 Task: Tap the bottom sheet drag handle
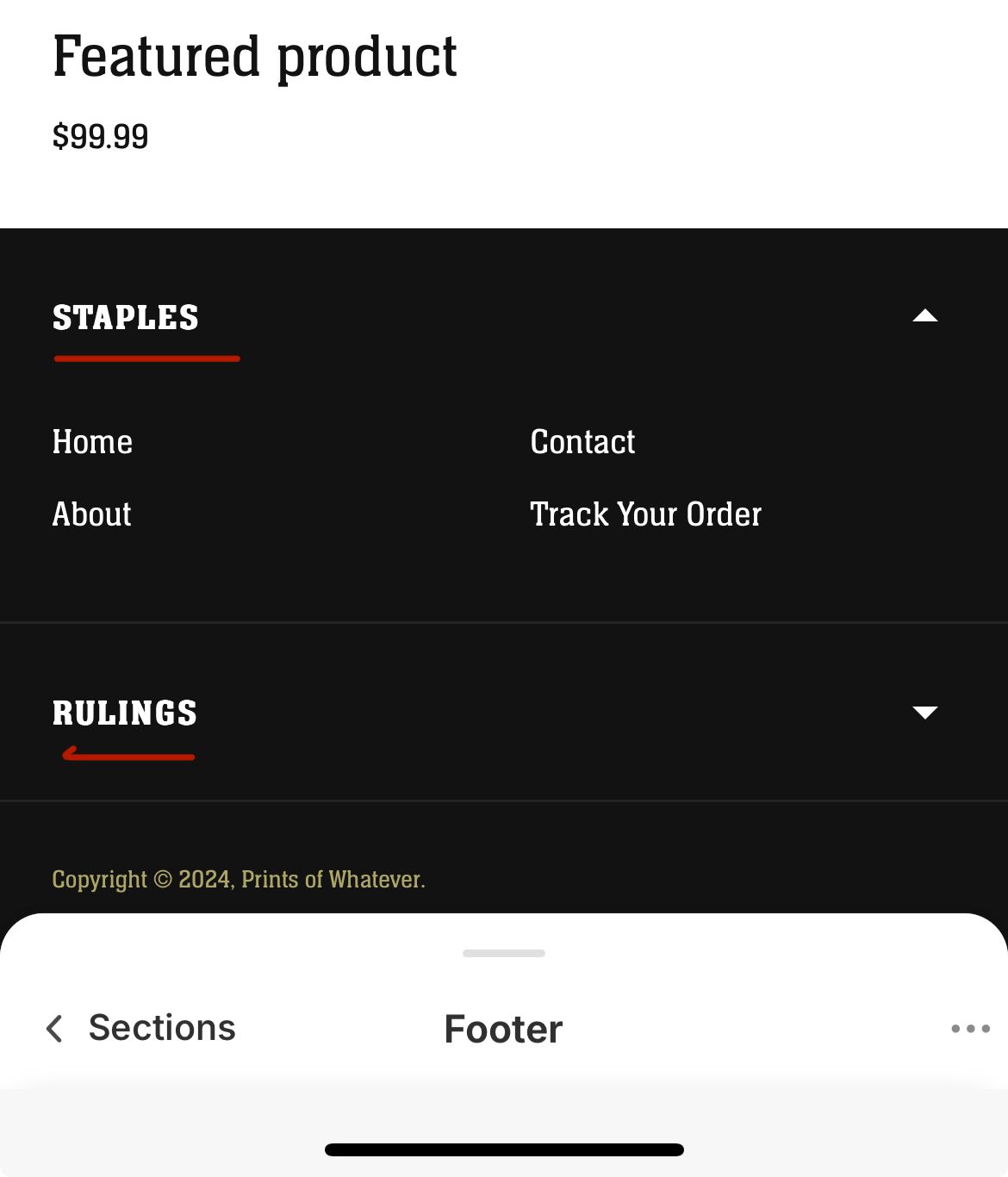(504, 953)
